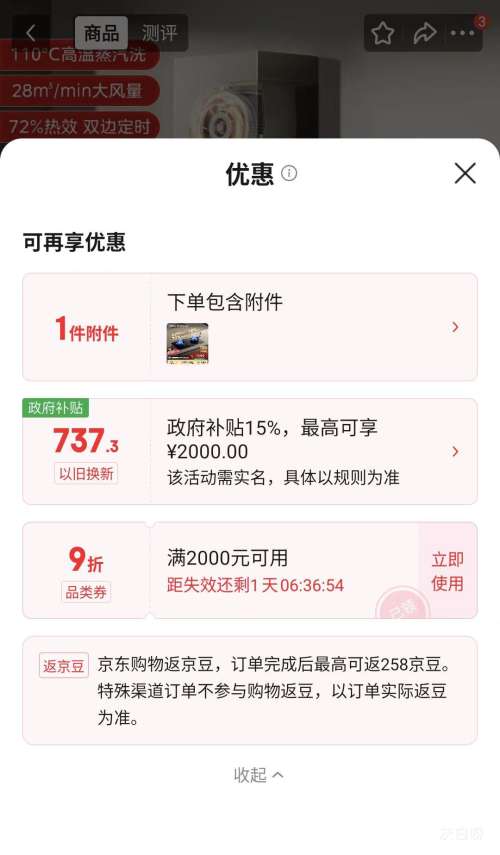The height and width of the screenshot is (855, 500).
Task: Switch to the 测评 tab
Action: point(159,33)
